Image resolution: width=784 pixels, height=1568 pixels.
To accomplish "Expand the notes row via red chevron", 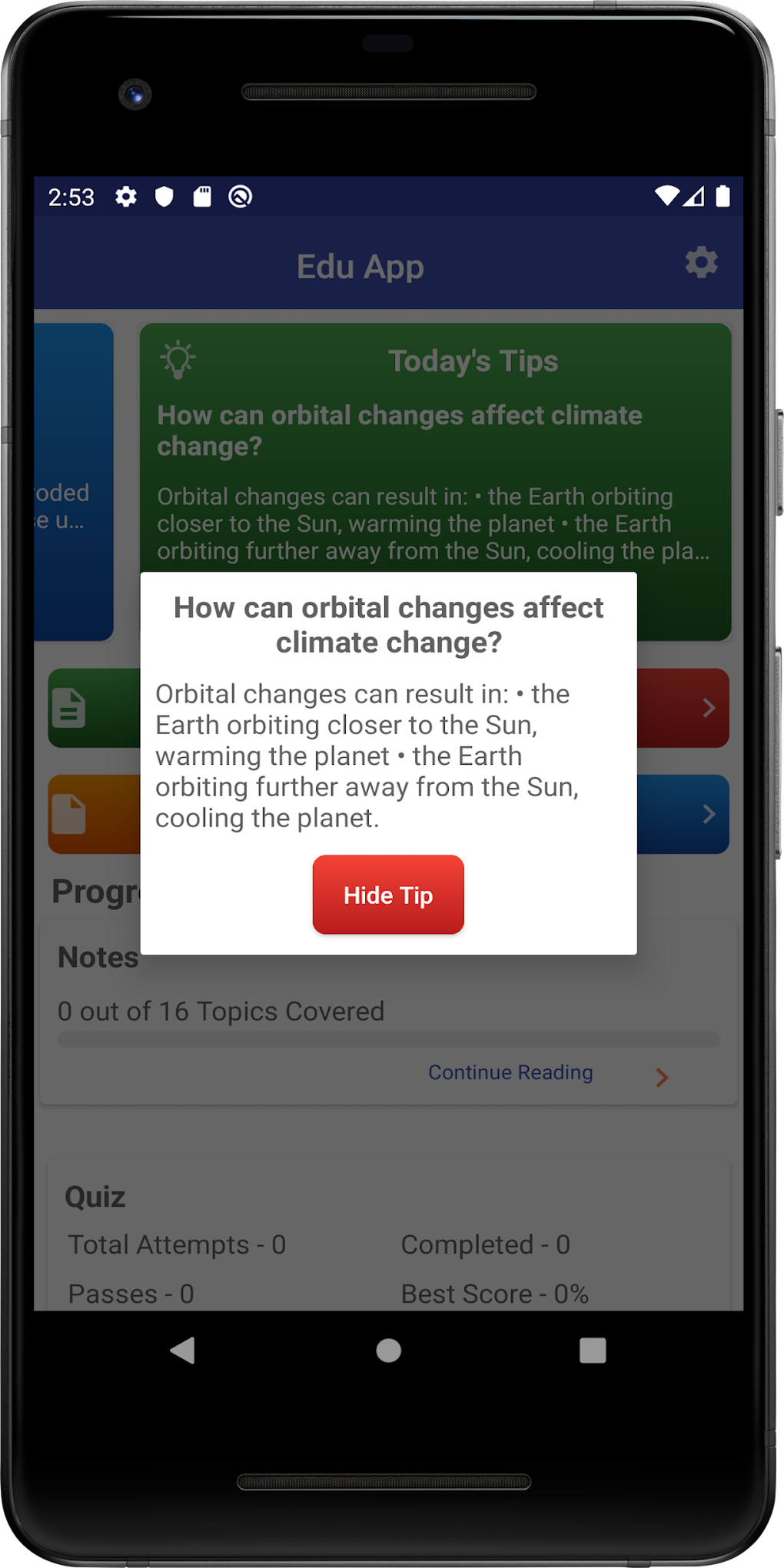I will pos(708,708).
